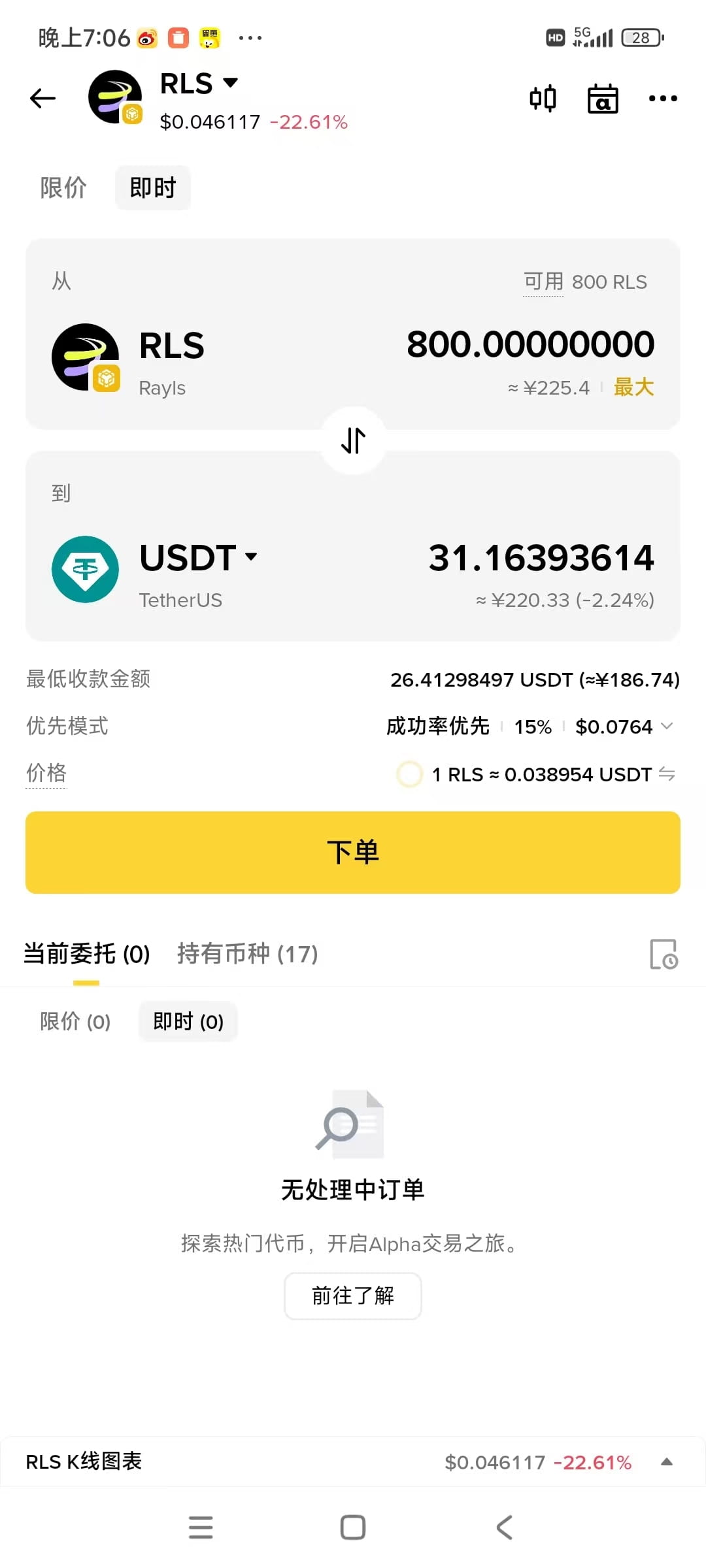
Task: Open the calendar icon in the header
Action: pos(603,99)
